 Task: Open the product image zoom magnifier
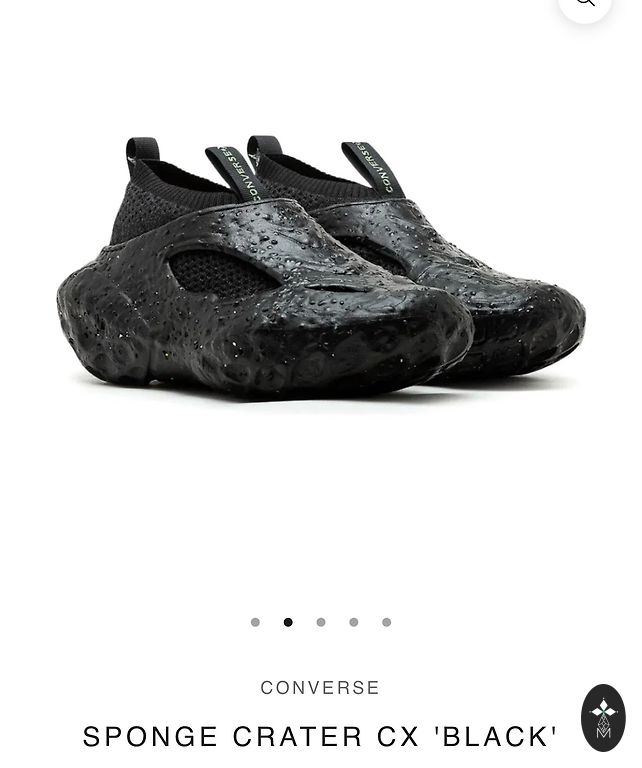[585, 4]
